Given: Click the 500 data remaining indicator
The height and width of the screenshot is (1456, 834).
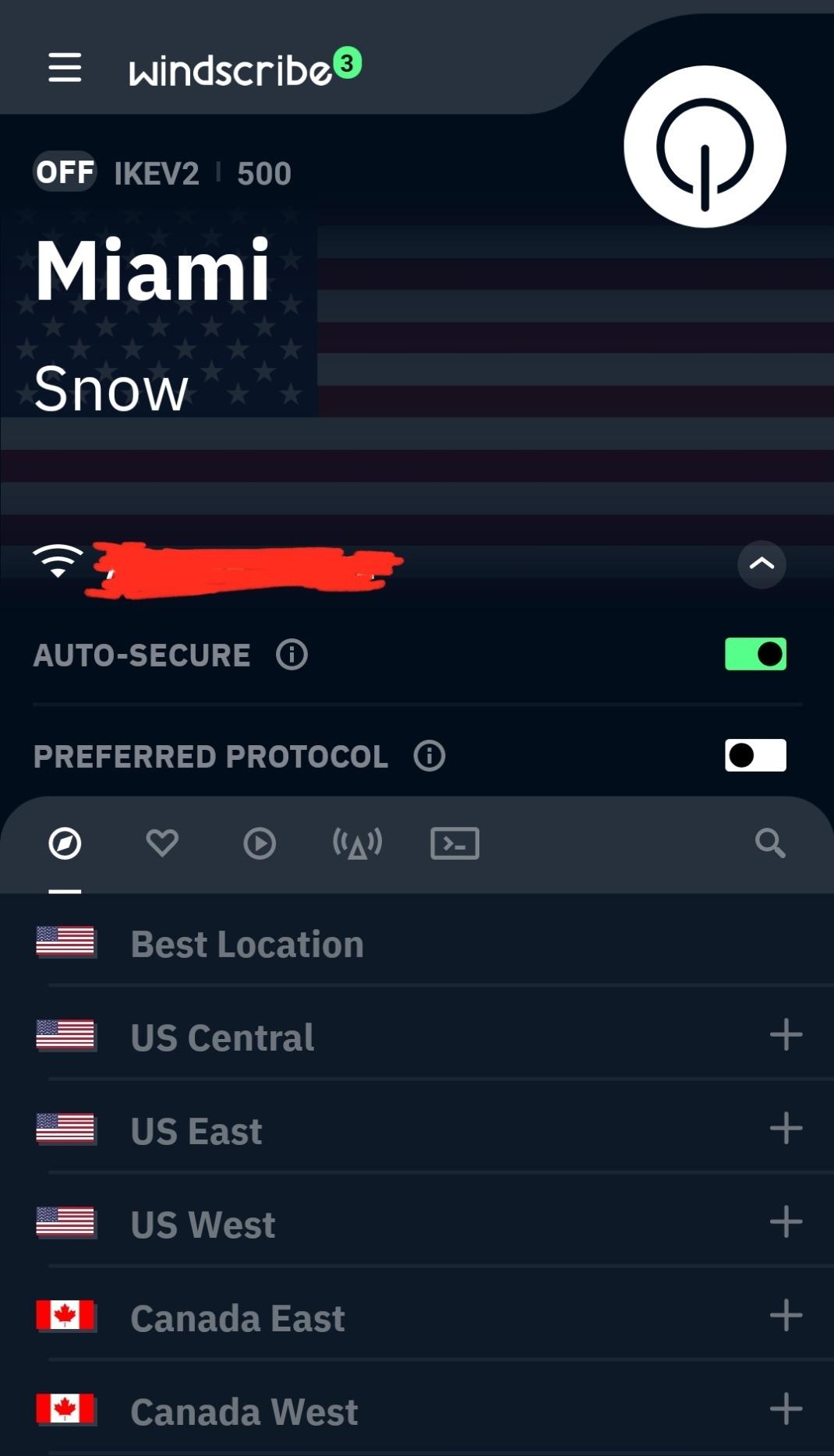Looking at the screenshot, I should tap(265, 173).
